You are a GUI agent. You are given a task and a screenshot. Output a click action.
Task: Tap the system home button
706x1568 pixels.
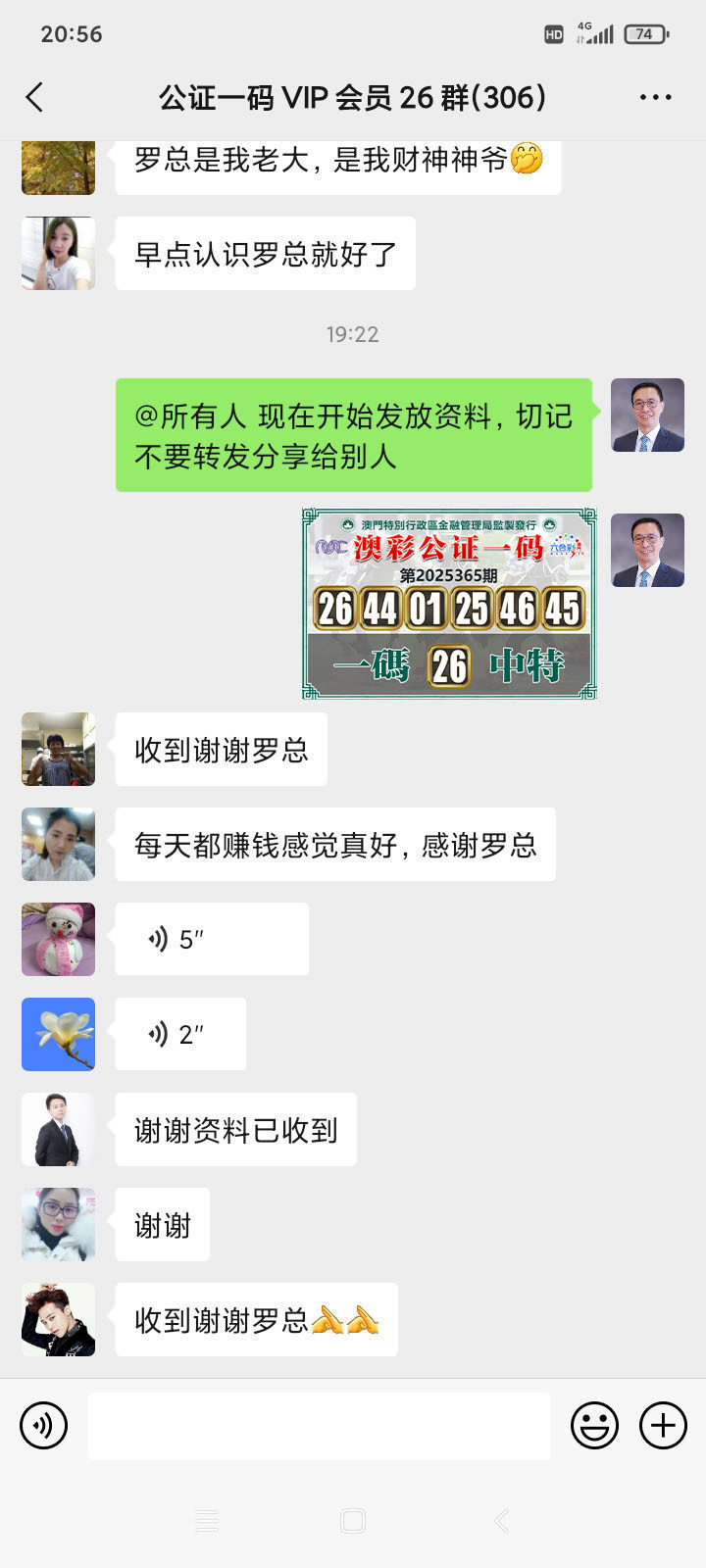click(x=353, y=1520)
